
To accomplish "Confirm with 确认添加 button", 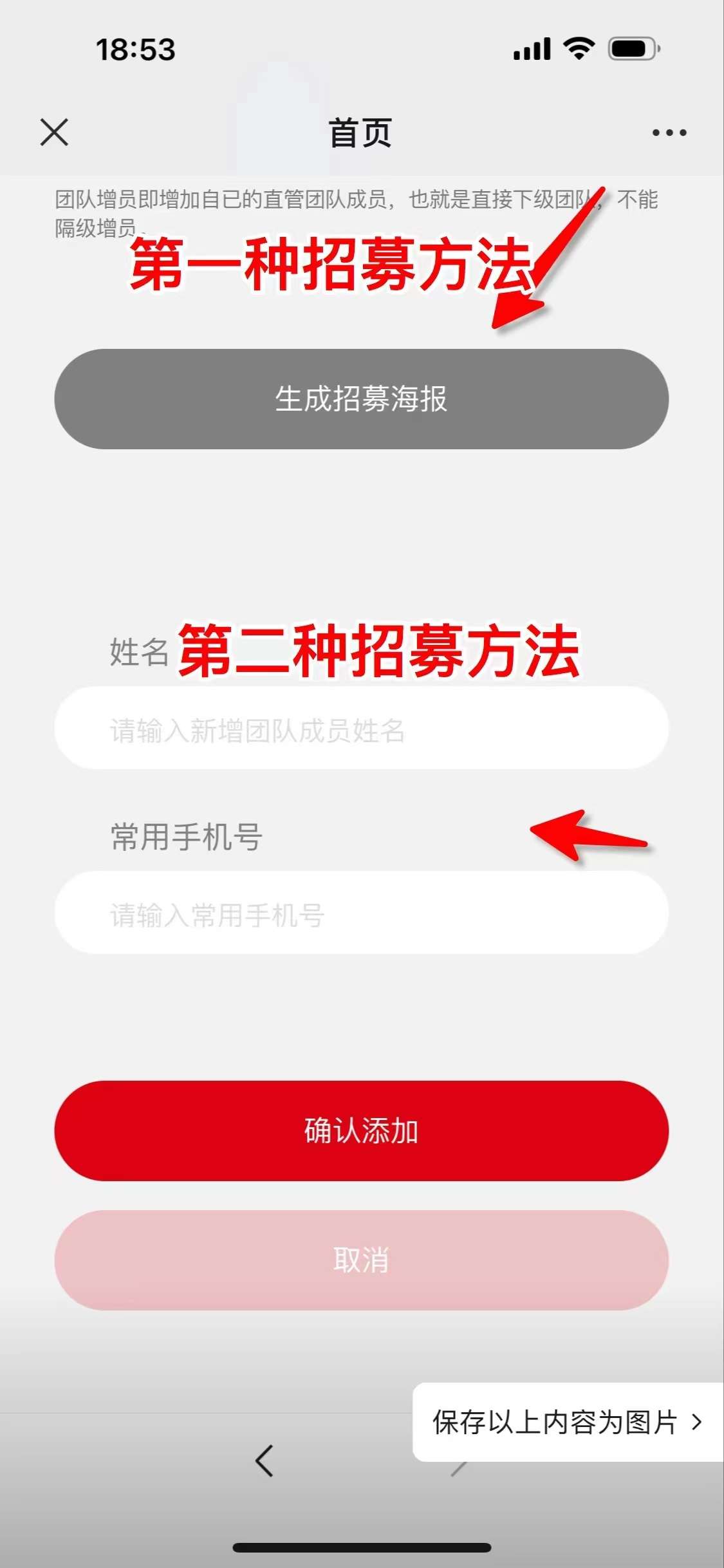I will click(x=361, y=1131).
